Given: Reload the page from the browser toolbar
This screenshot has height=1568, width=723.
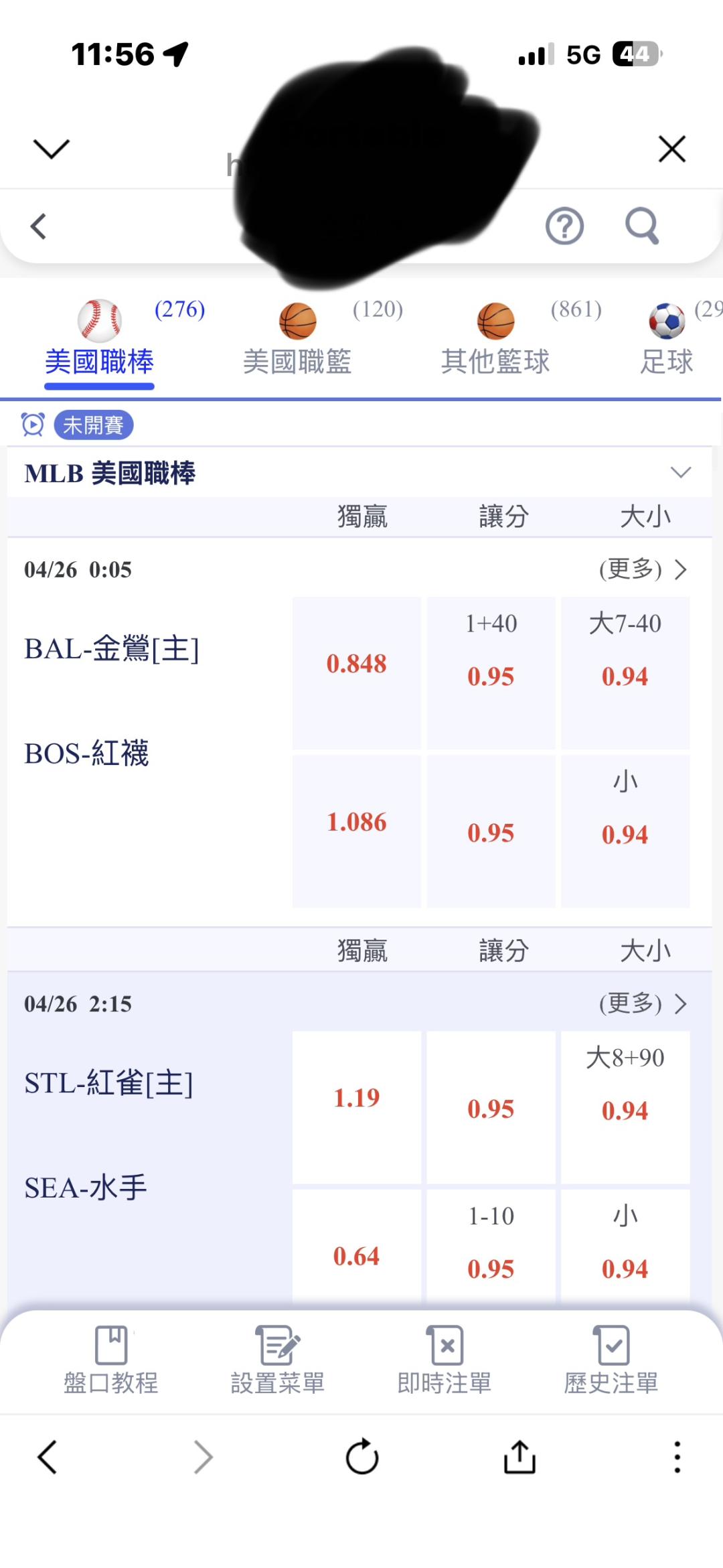Looking at the screenshot, I should (x=362, y=1457).
